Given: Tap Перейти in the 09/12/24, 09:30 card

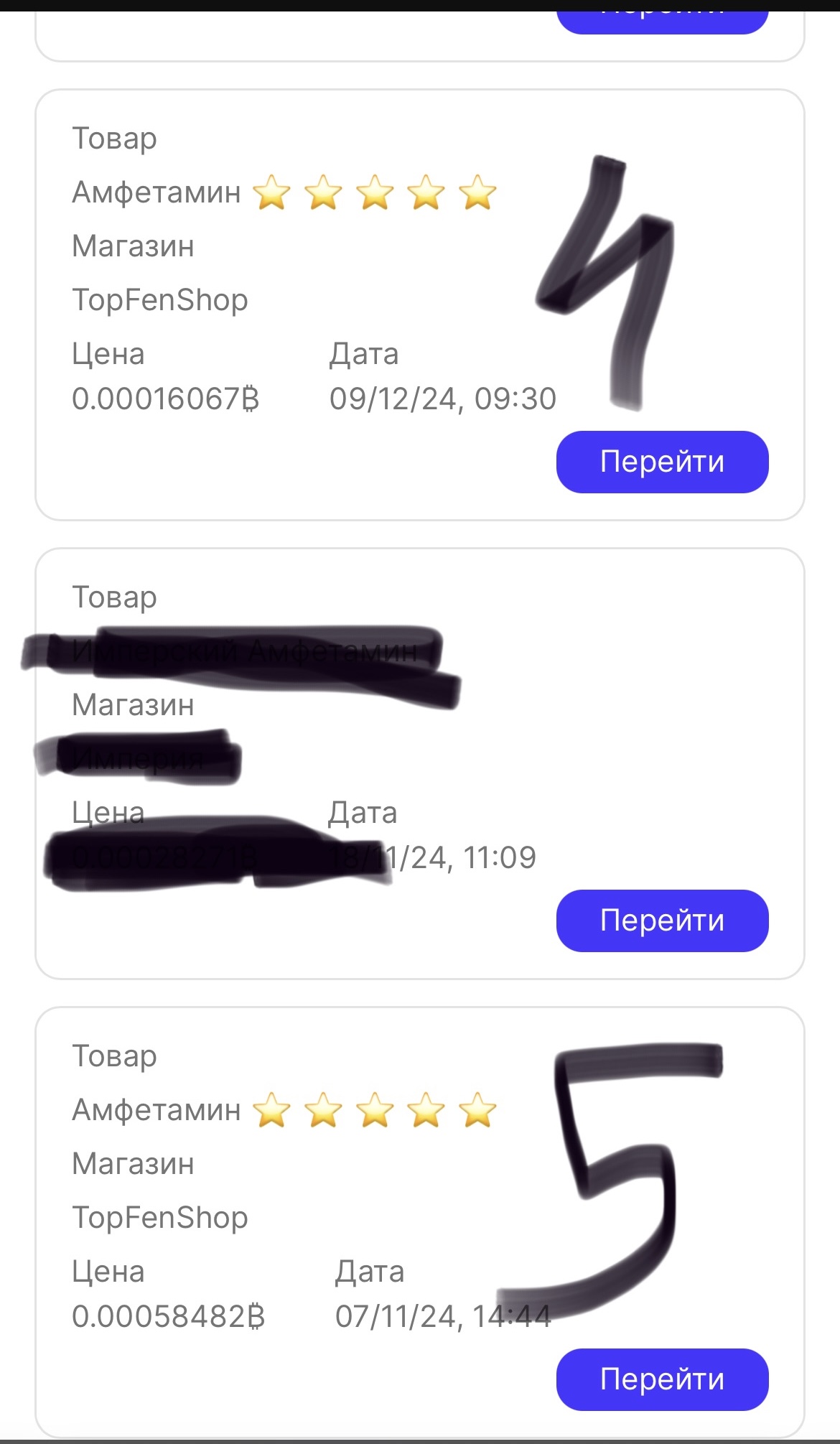Looking at the screenshot, I should (x=662, y=462).
